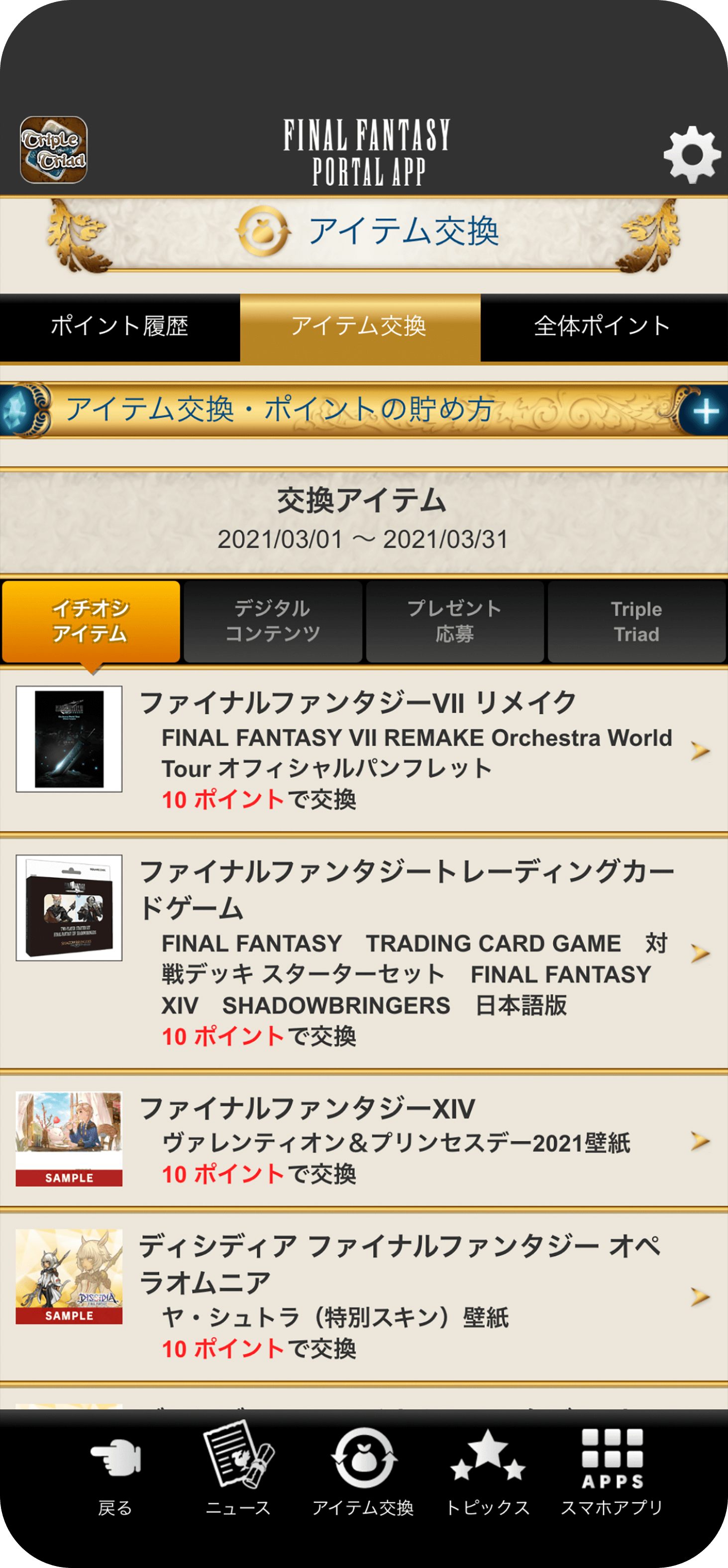Open the TRADING CARD GAME starter set item

click(x=364, y=953)
